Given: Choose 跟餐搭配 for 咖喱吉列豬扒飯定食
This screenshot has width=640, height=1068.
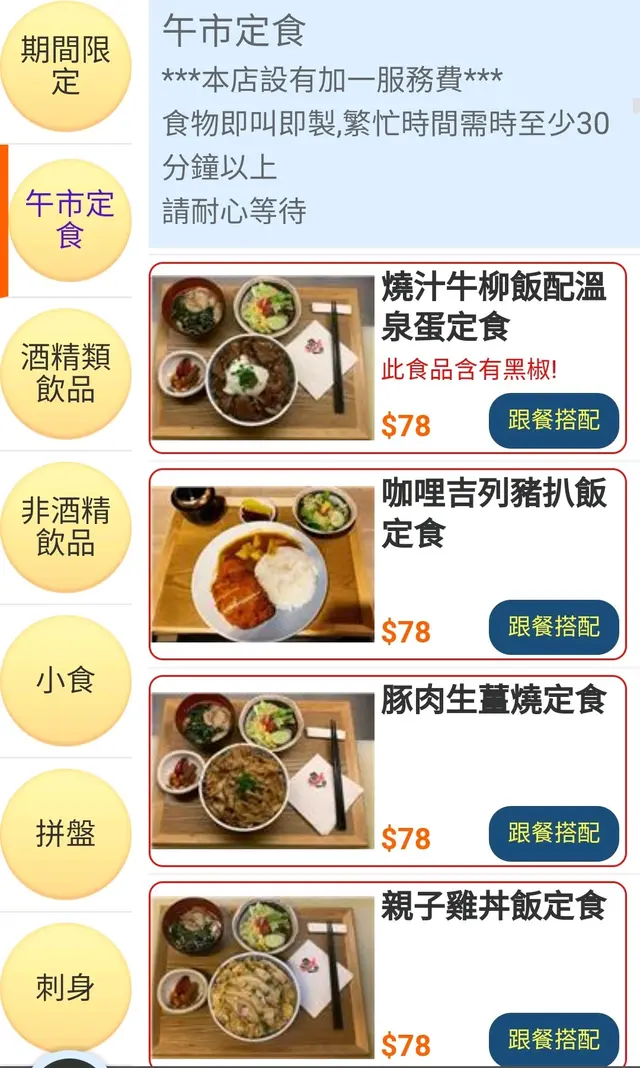Looking at the screenshot, I should click(554, 627).
